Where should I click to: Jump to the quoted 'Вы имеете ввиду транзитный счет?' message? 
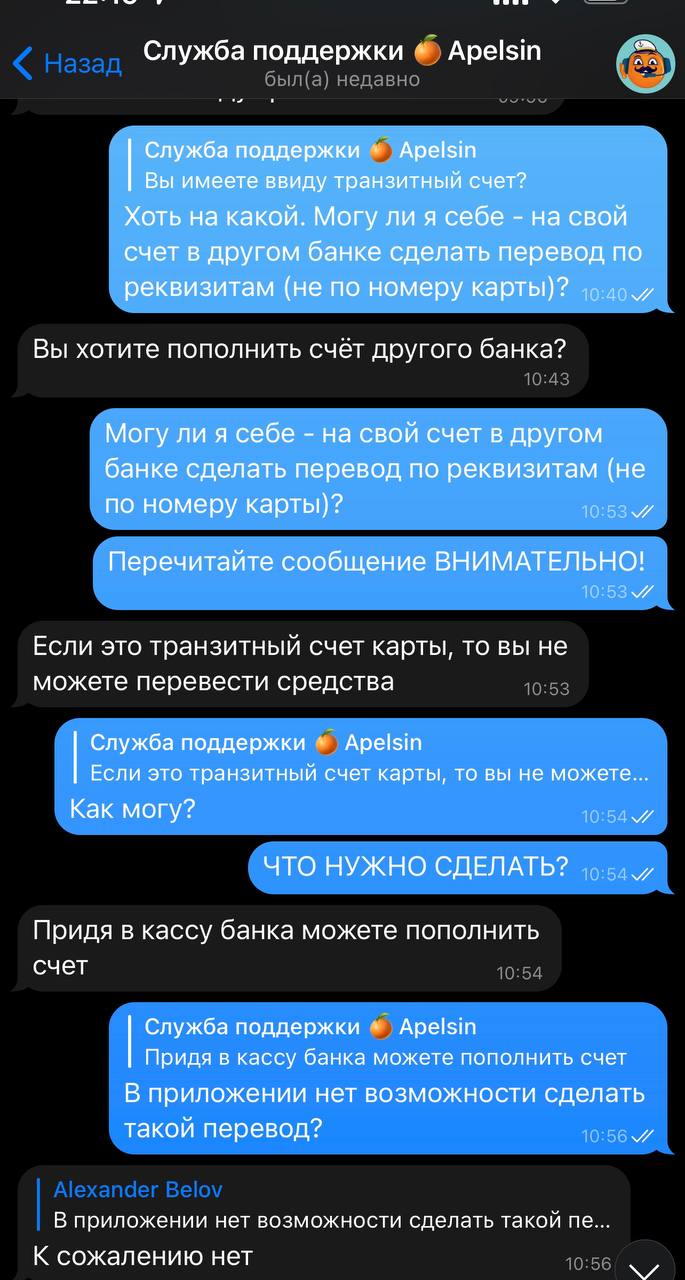tap(335, 166)
